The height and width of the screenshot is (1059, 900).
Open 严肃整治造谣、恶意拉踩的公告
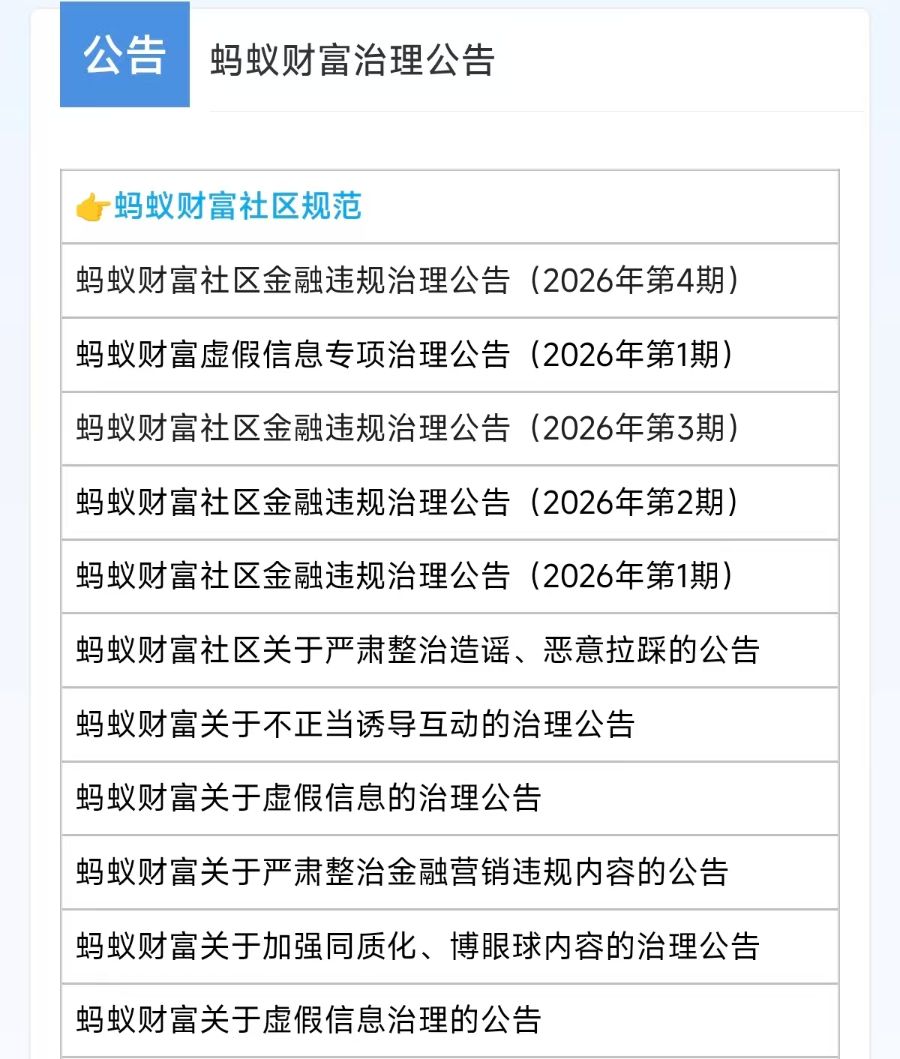tap(418, 651)
